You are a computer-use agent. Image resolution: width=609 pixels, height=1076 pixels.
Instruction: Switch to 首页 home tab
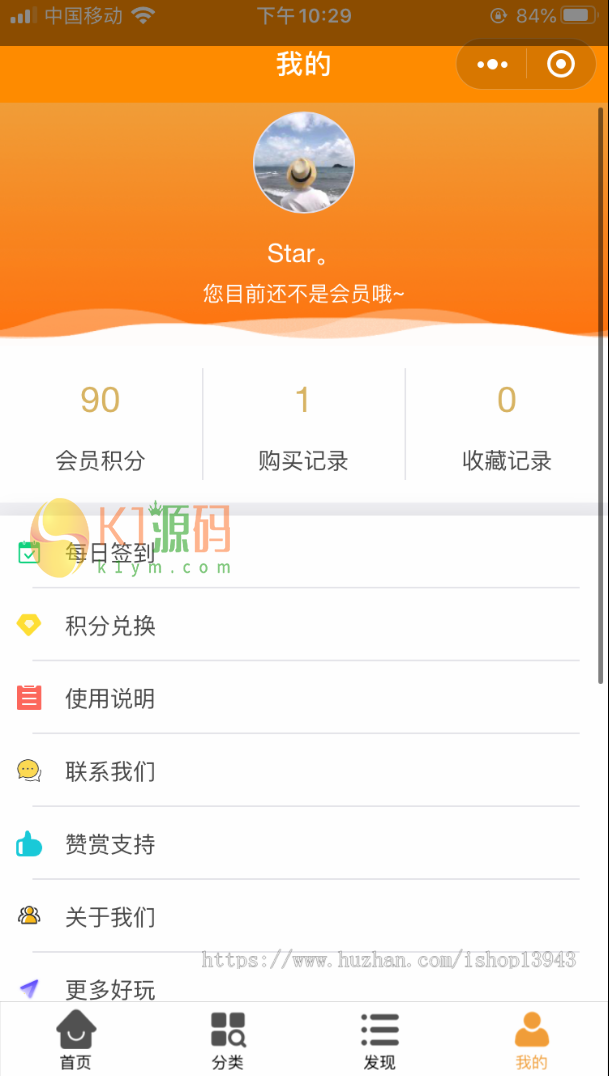pyautogui.click(x=76, y=1040)
